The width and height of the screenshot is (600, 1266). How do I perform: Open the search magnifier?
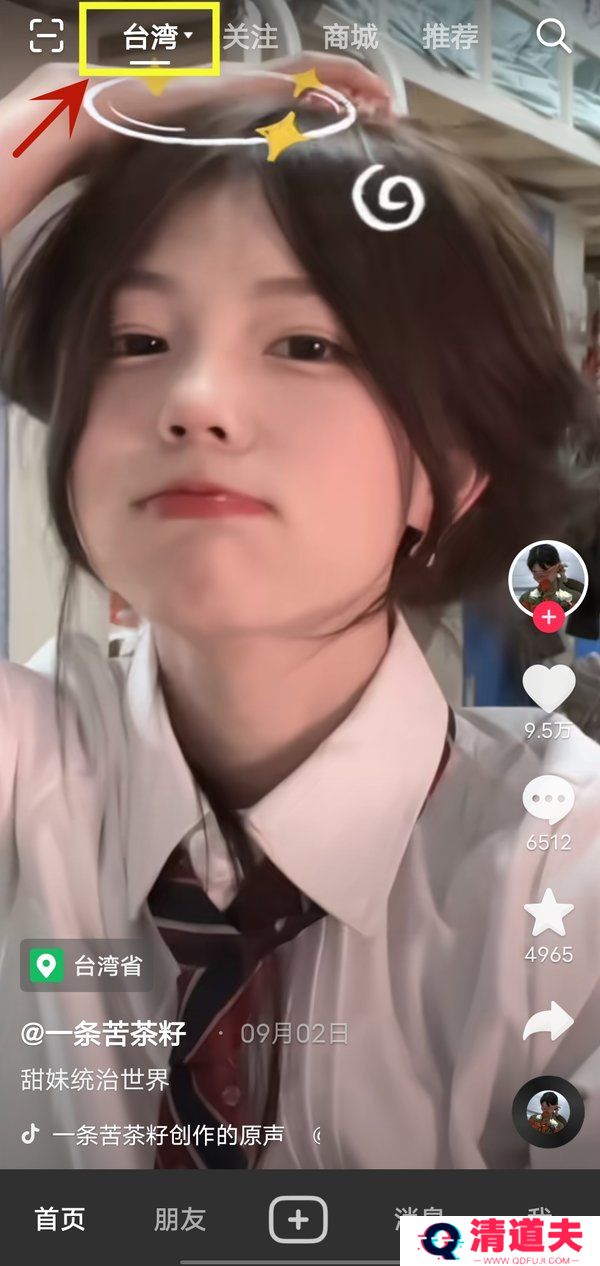(553, 36)
